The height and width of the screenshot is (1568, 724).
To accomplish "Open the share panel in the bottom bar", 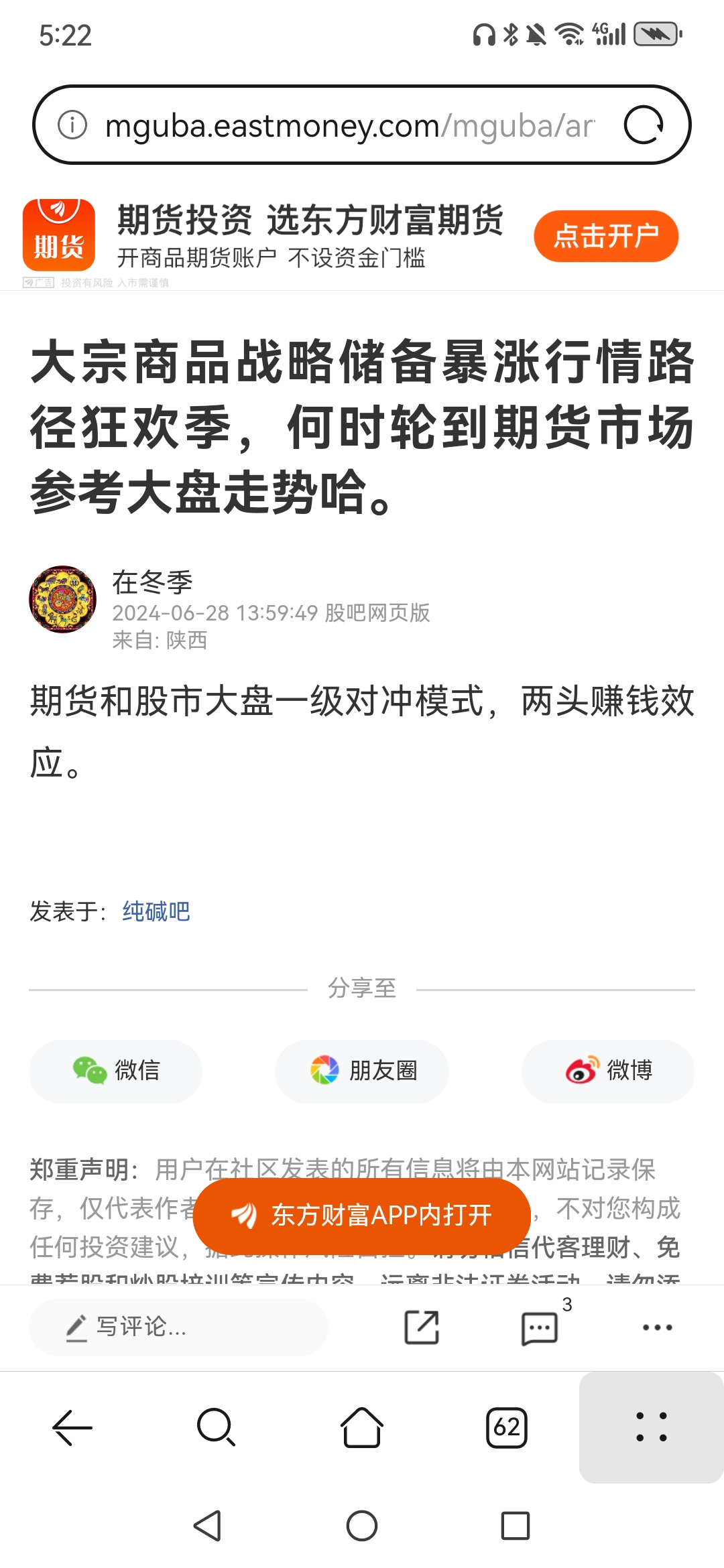I will 421,1327.
